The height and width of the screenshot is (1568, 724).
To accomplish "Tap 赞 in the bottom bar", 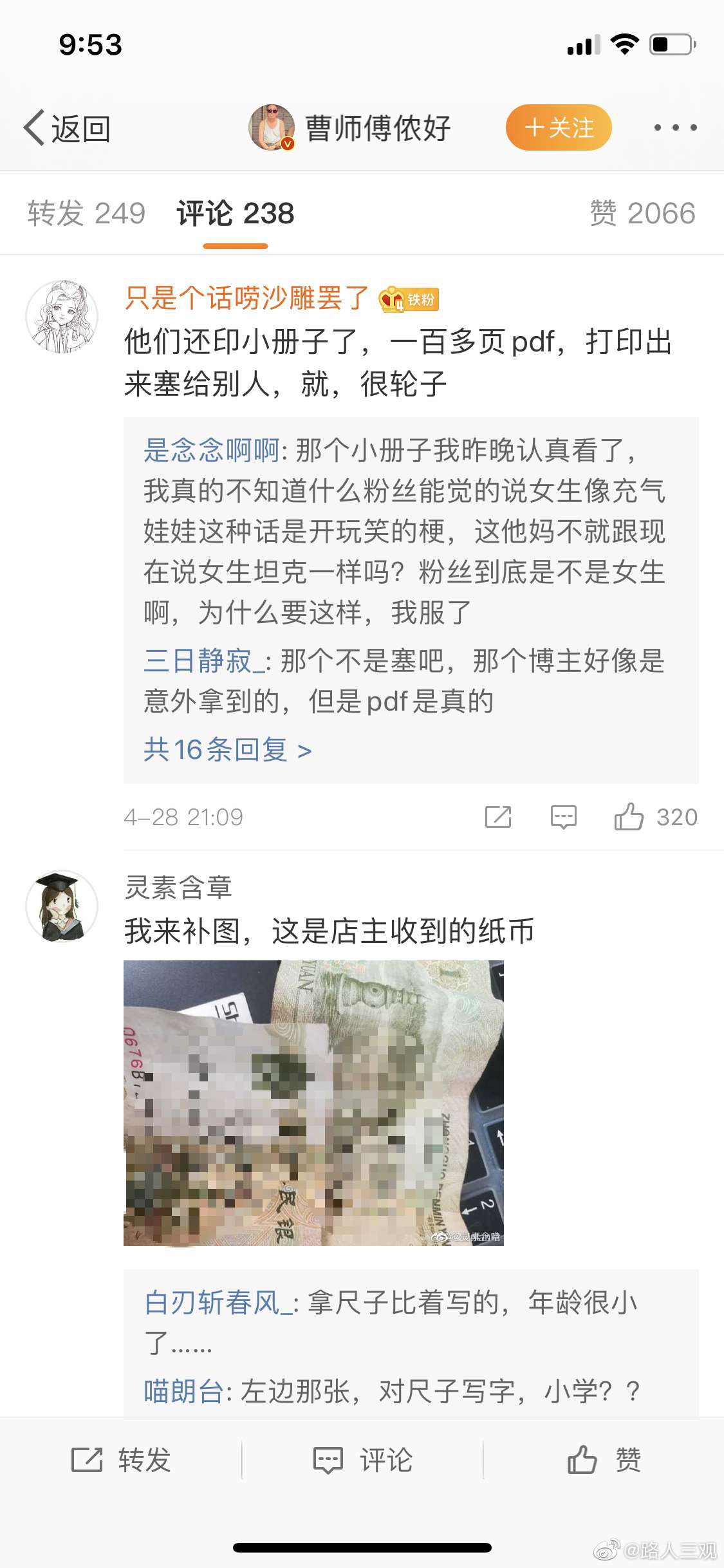I will click(x=604, y=1460).
